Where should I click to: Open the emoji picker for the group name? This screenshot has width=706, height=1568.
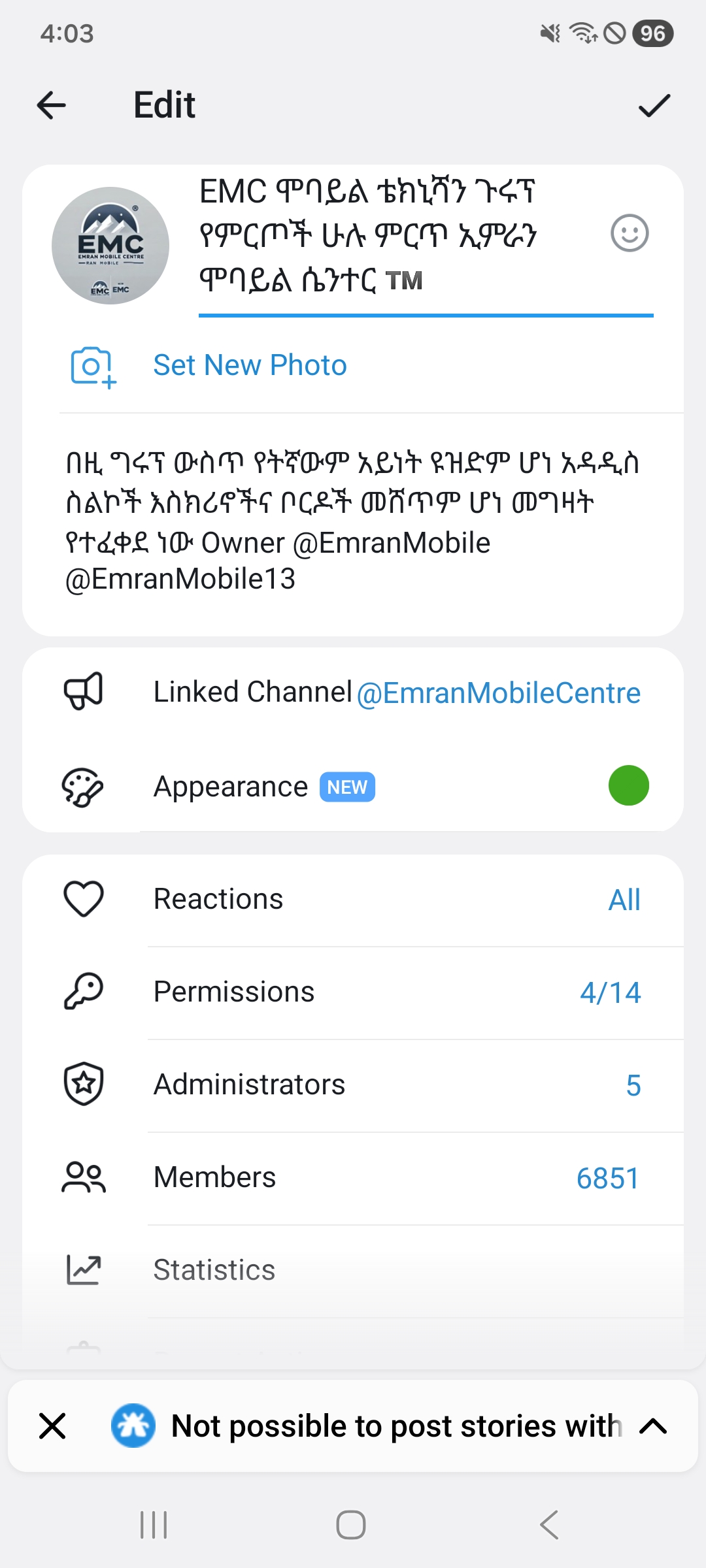629,234
